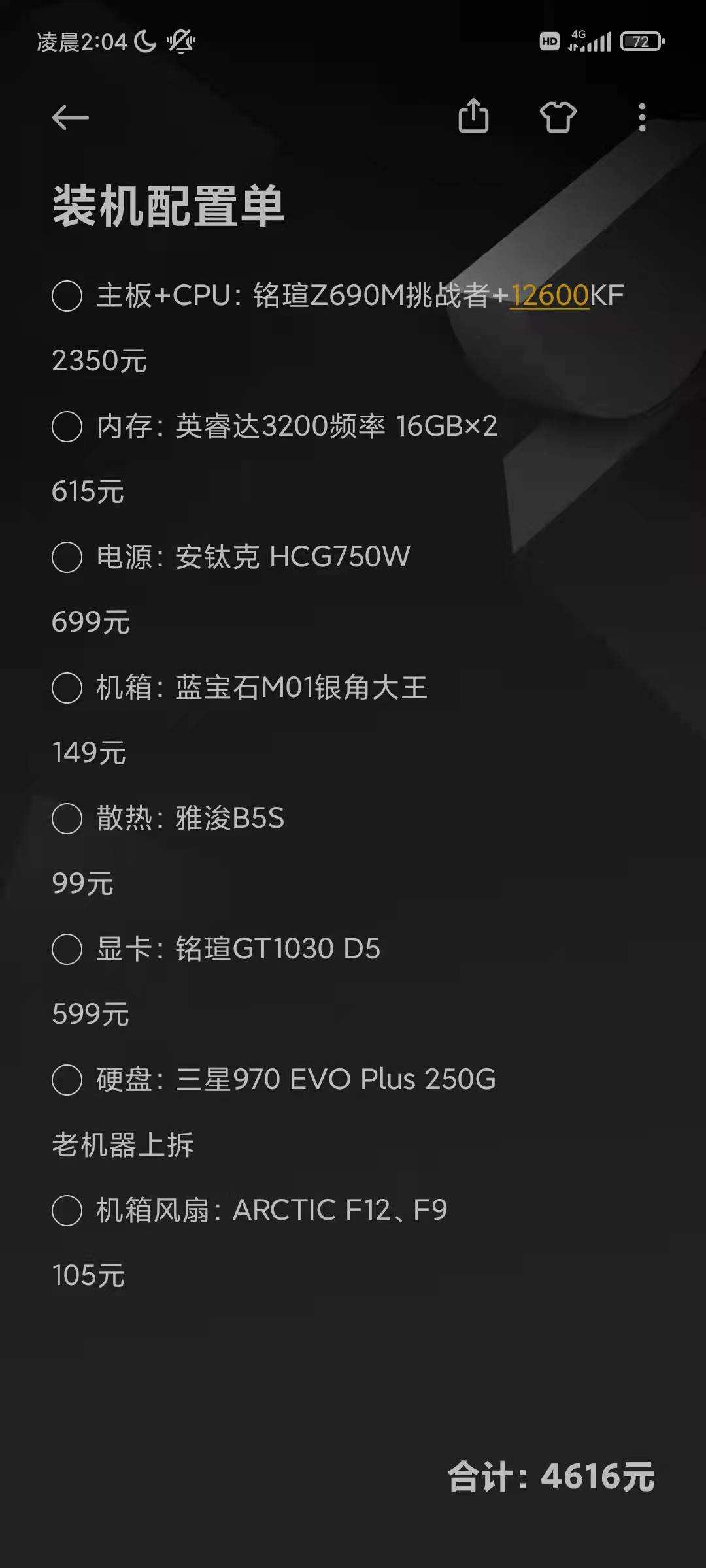Check the 主板+CPU list item circle
Screen dimensions: 706x1568
tap(66, 295)
